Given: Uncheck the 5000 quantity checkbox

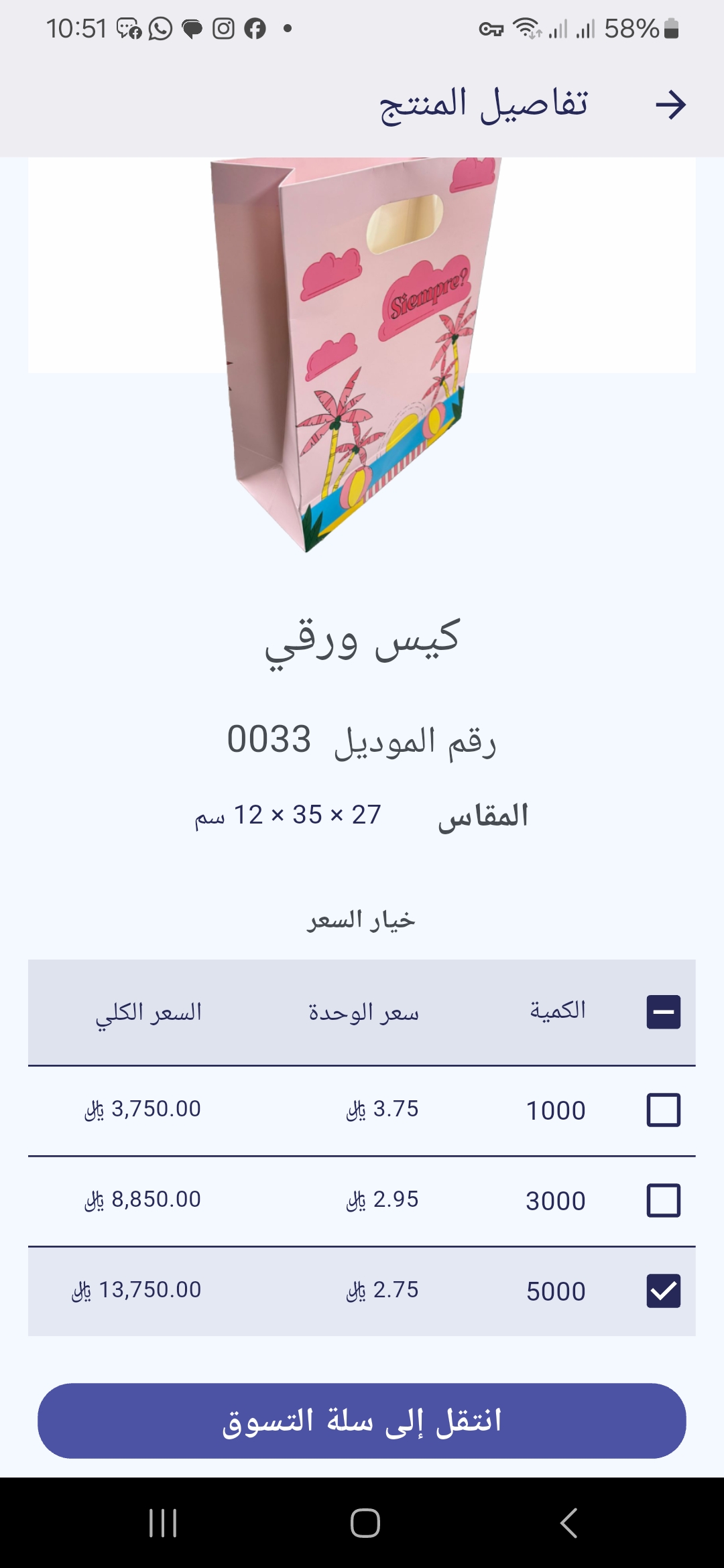Looking at the screenshot, I should [x=663, y=1291].
